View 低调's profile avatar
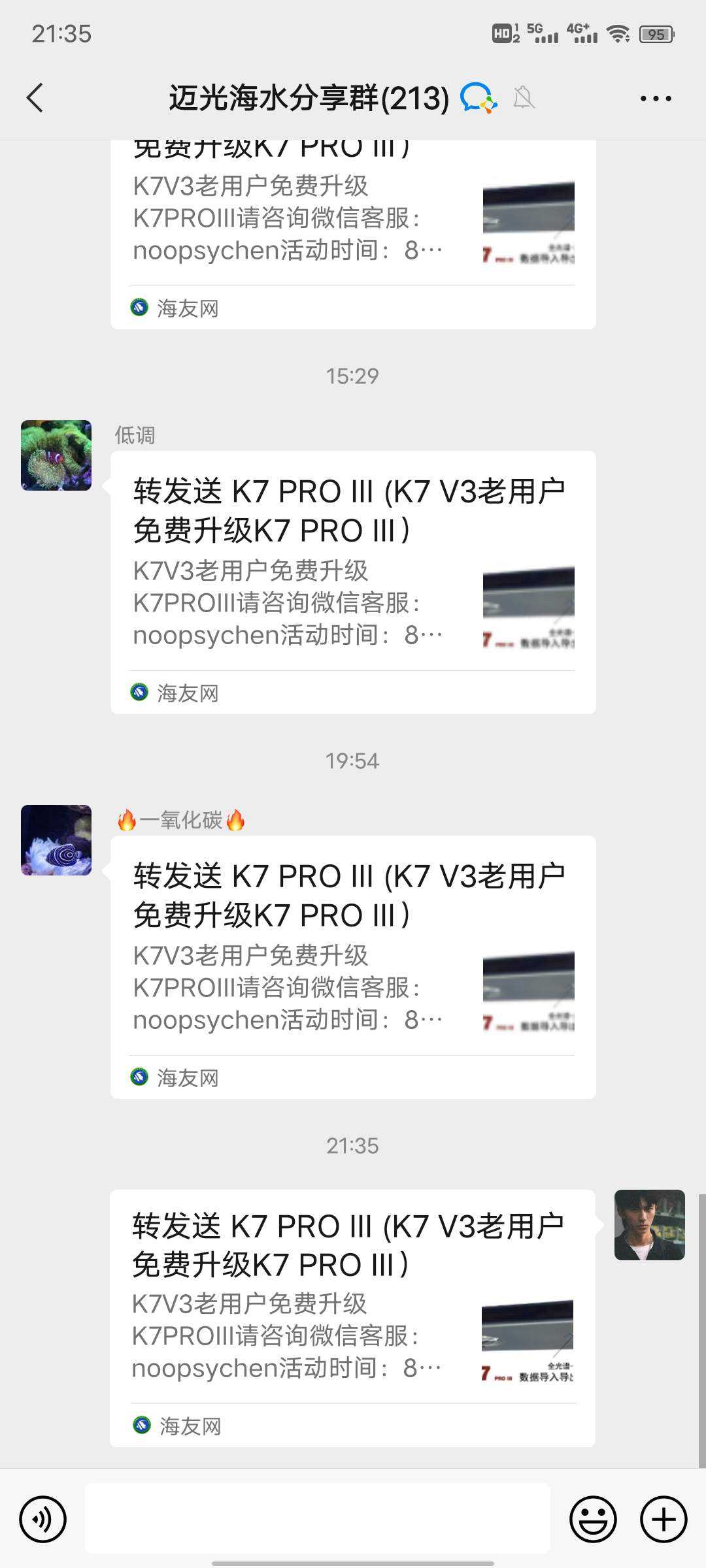Image resolution: width=706 pixels, height=1568 pixels. point(56,455)
